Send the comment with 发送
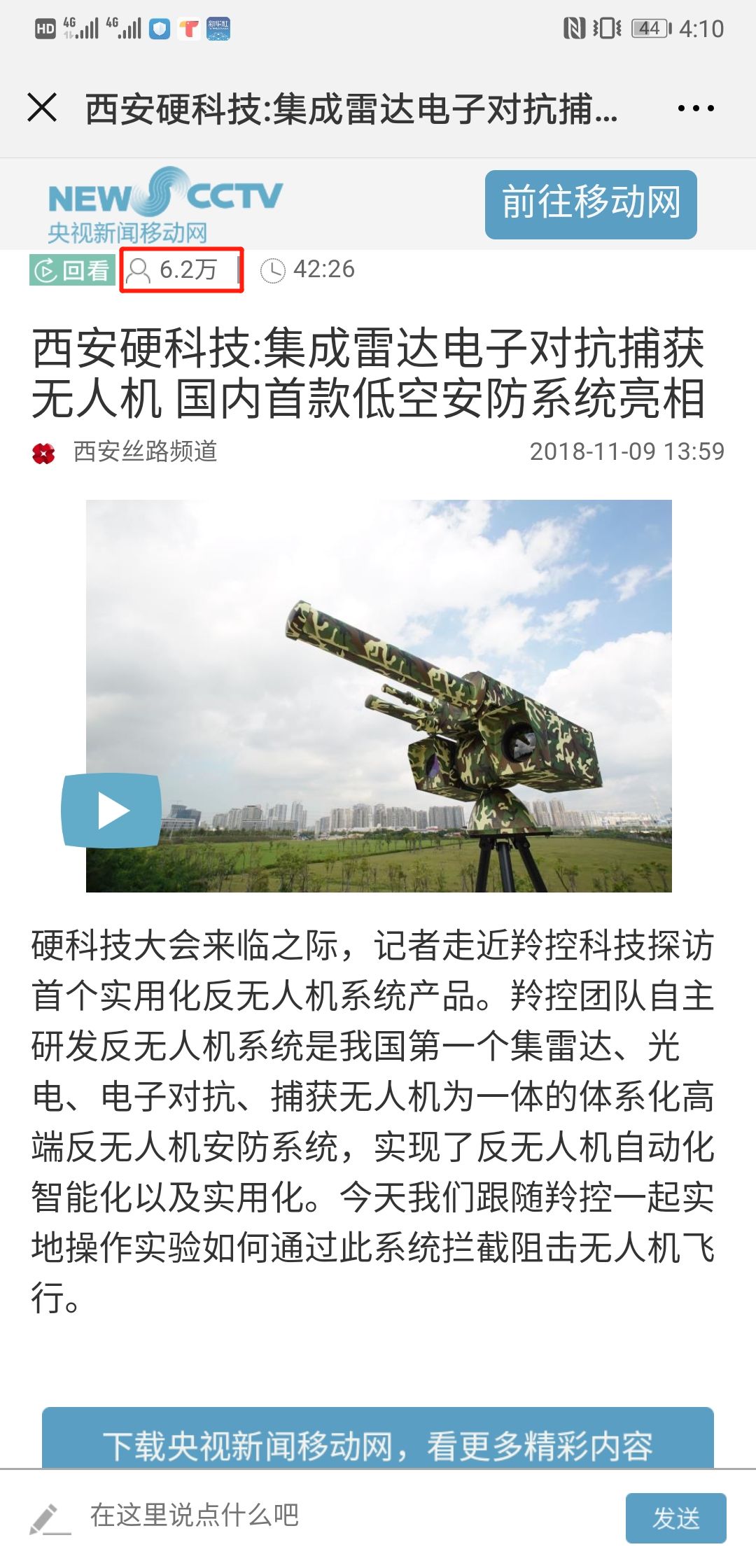 [x=675, y=1518]
